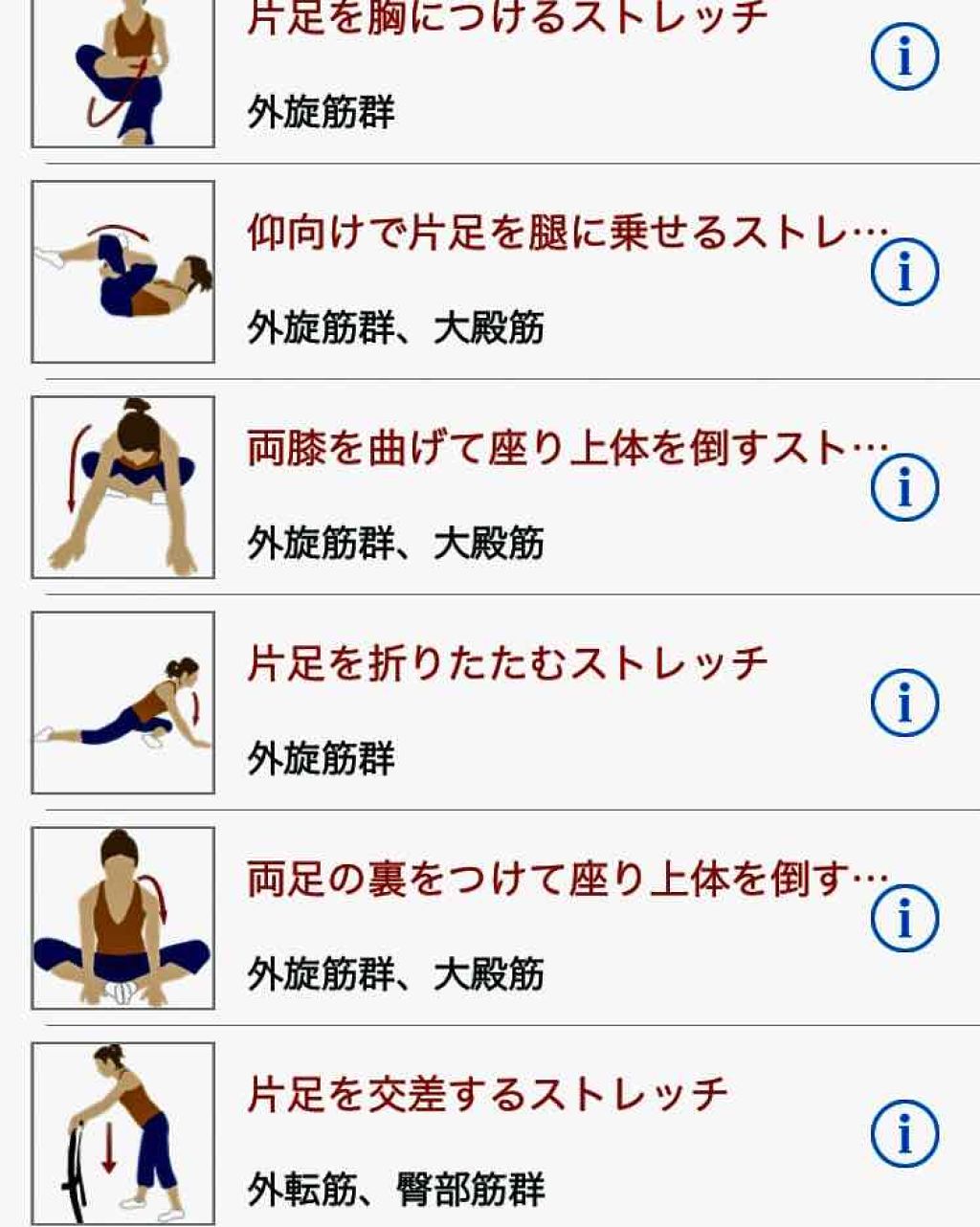This screenshot has height=1227, width=980.
Task: View info for 両膝を曲げて座り上体を倒す stretch
Action: click(x=904, y=488)
